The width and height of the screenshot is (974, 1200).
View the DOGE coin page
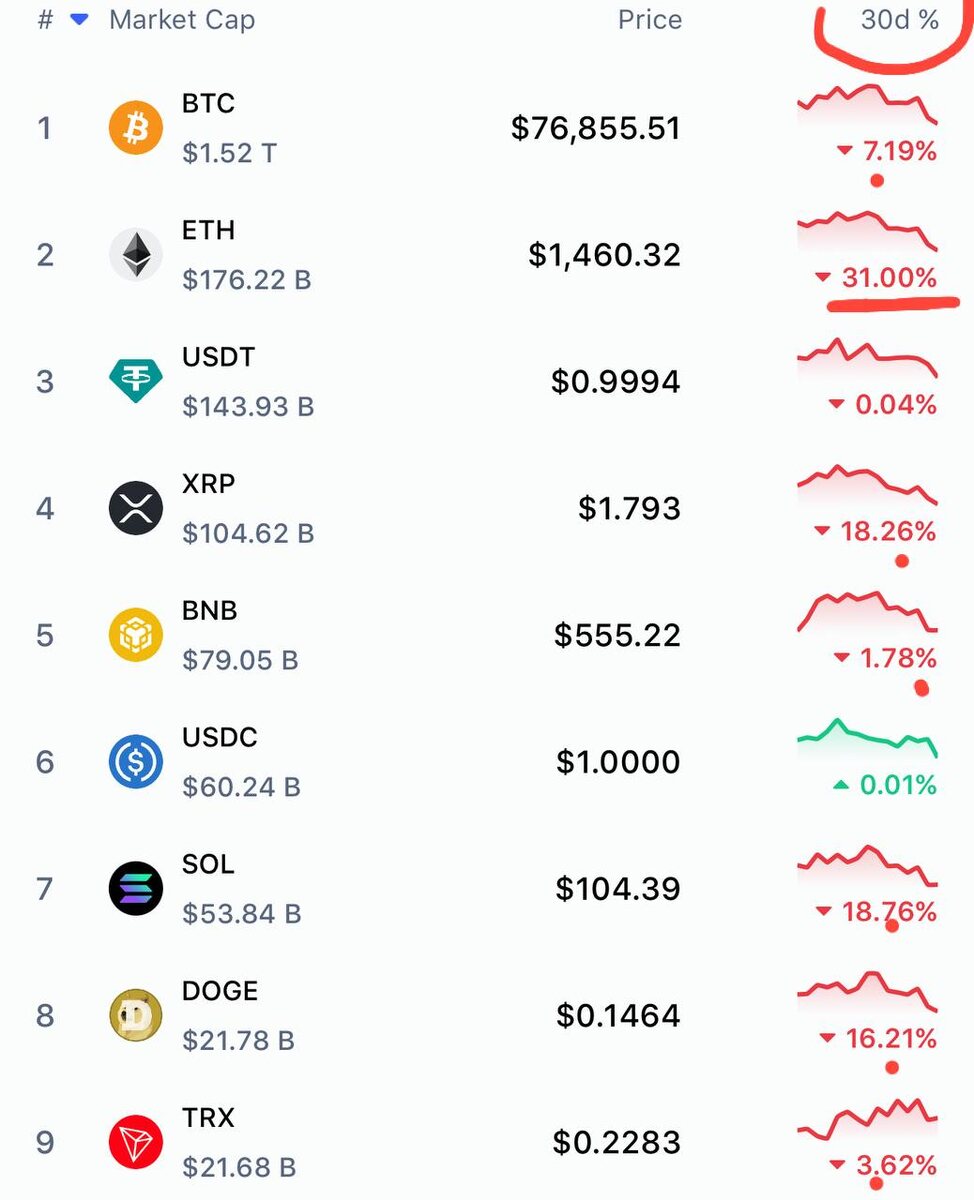click(219, 991)
